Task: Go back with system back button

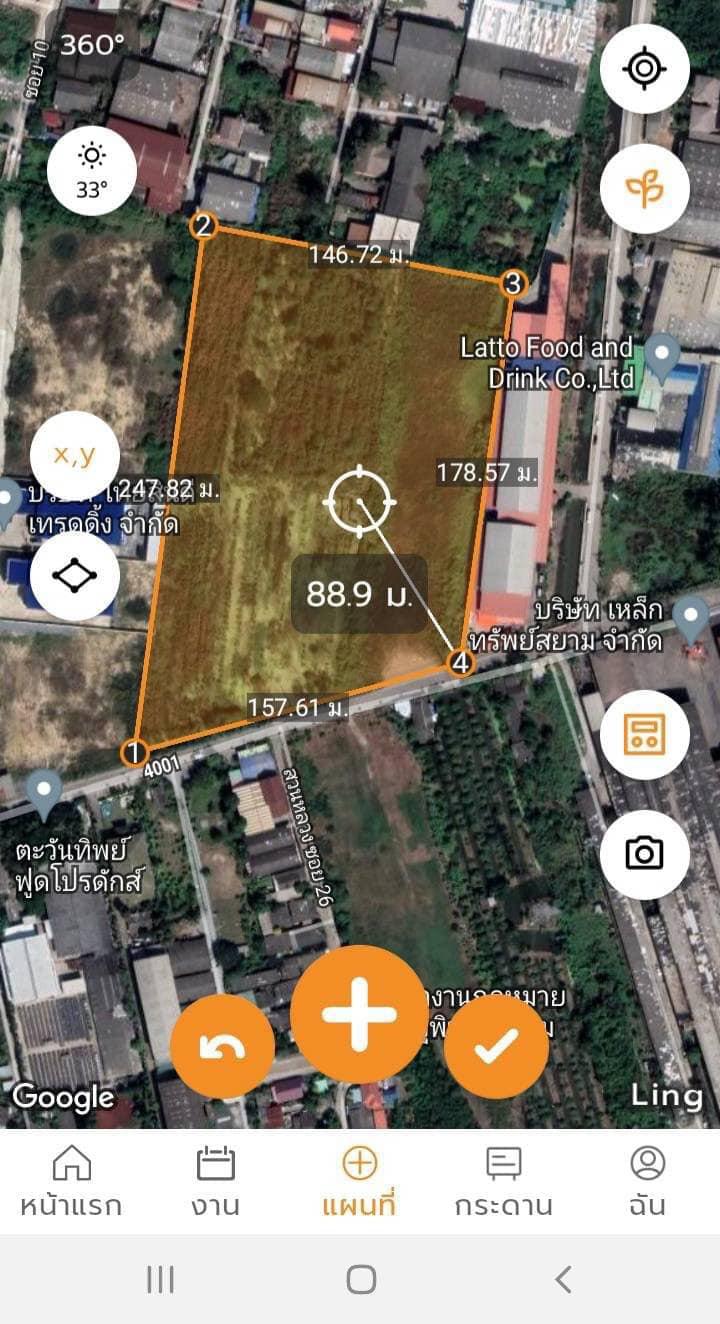Action: click(563, 1279)
